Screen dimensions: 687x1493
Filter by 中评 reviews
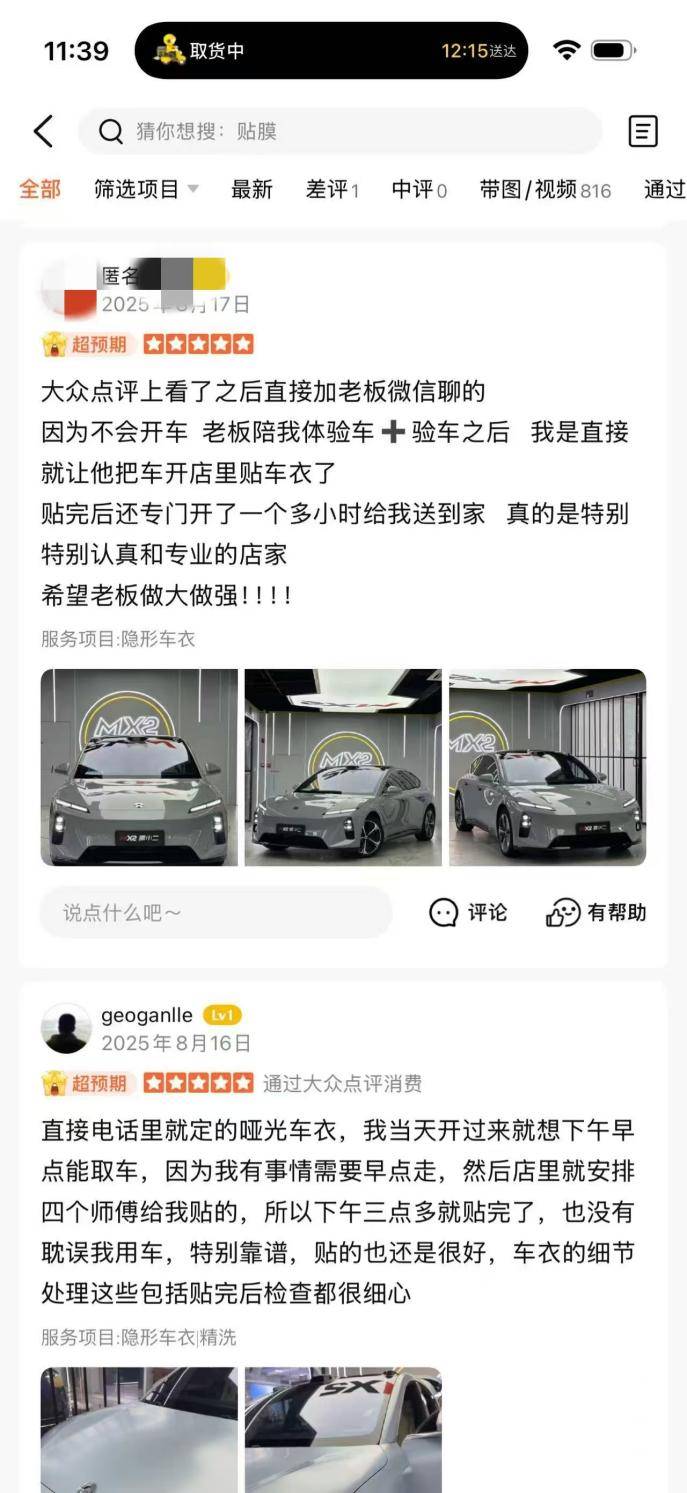coord(419,189)
